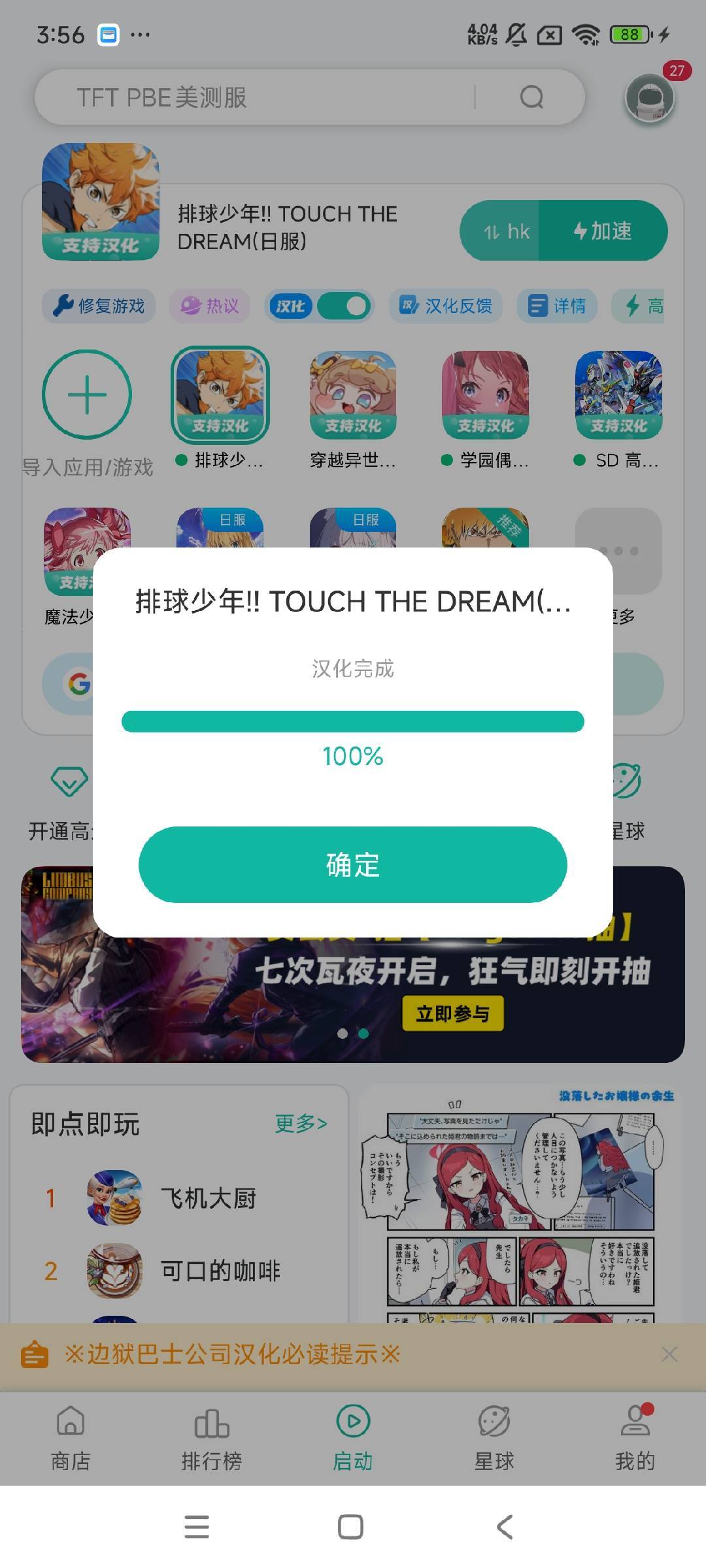Confirm the 汉化完成 dialog with 确定

point(352,864)
